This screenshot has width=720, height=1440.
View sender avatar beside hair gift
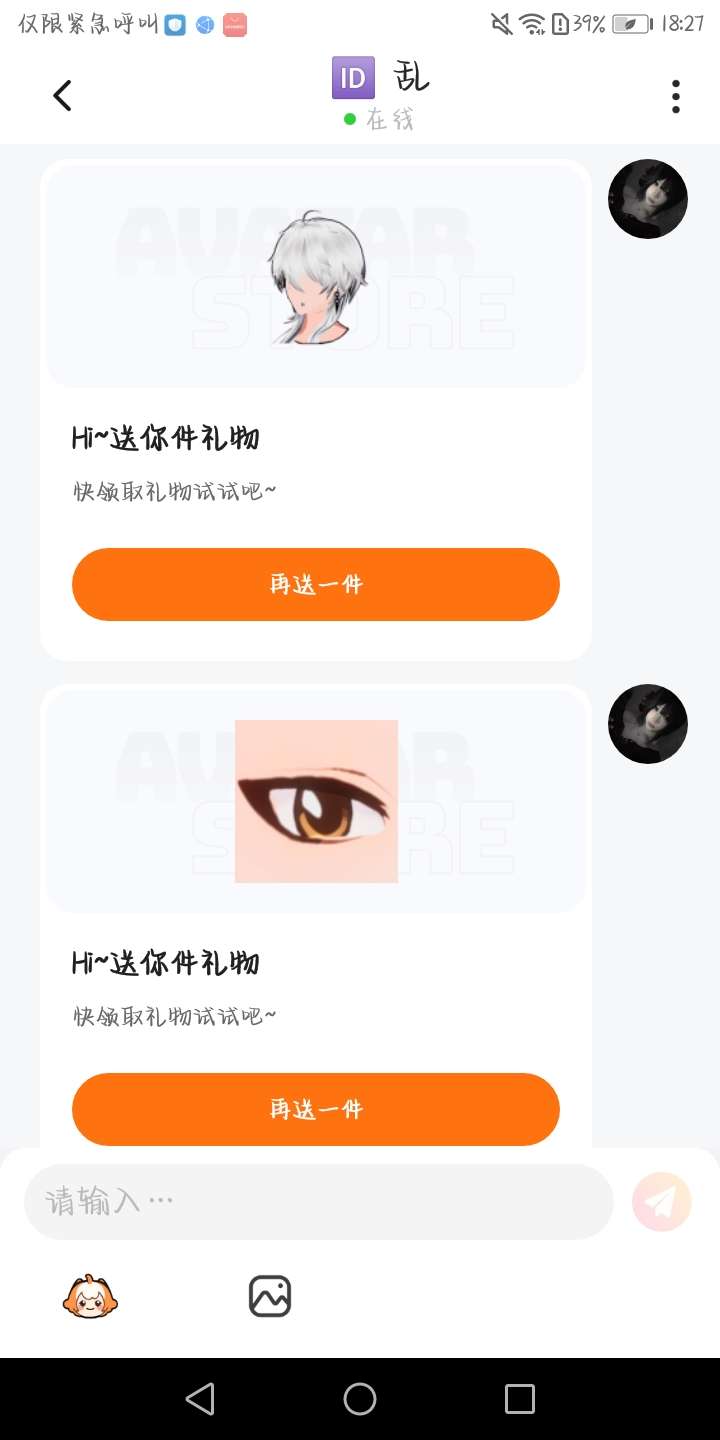point(647,199)
